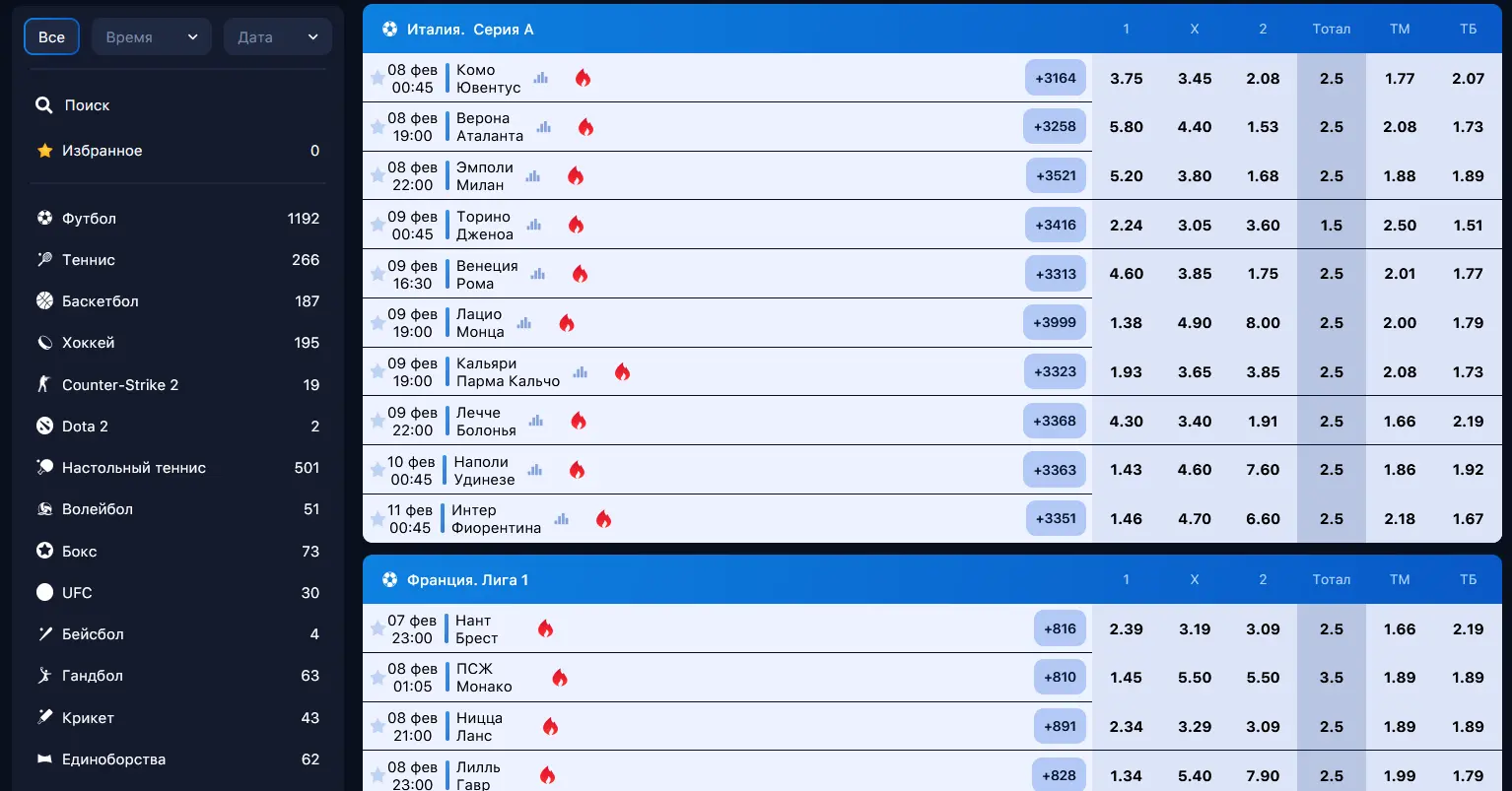Choose UFC in the sports list
Image resolution: width=1512 pixels, height=791 pixels.
[77, 593]
